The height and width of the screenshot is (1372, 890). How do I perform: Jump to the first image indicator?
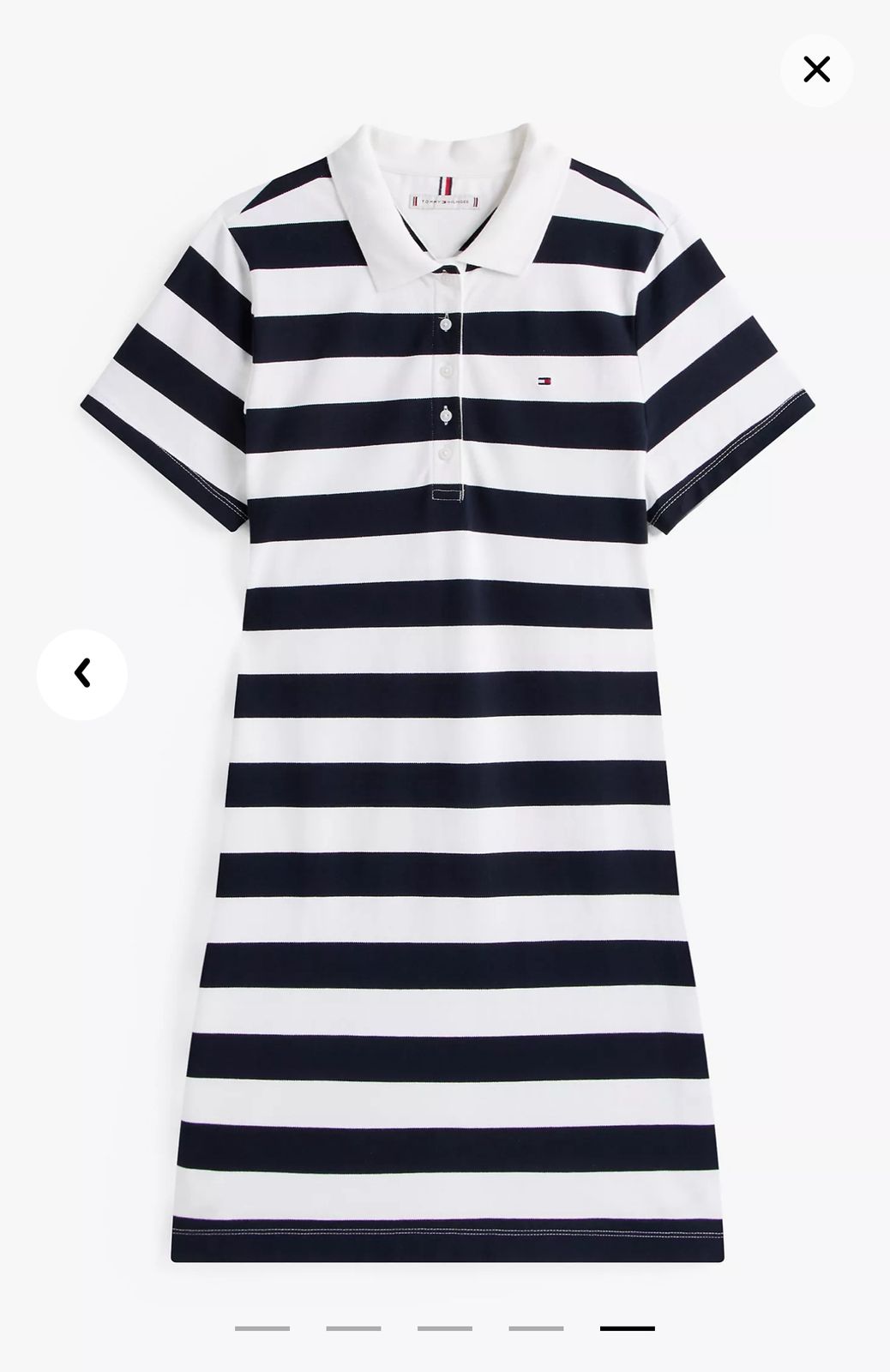(262, 1328)
